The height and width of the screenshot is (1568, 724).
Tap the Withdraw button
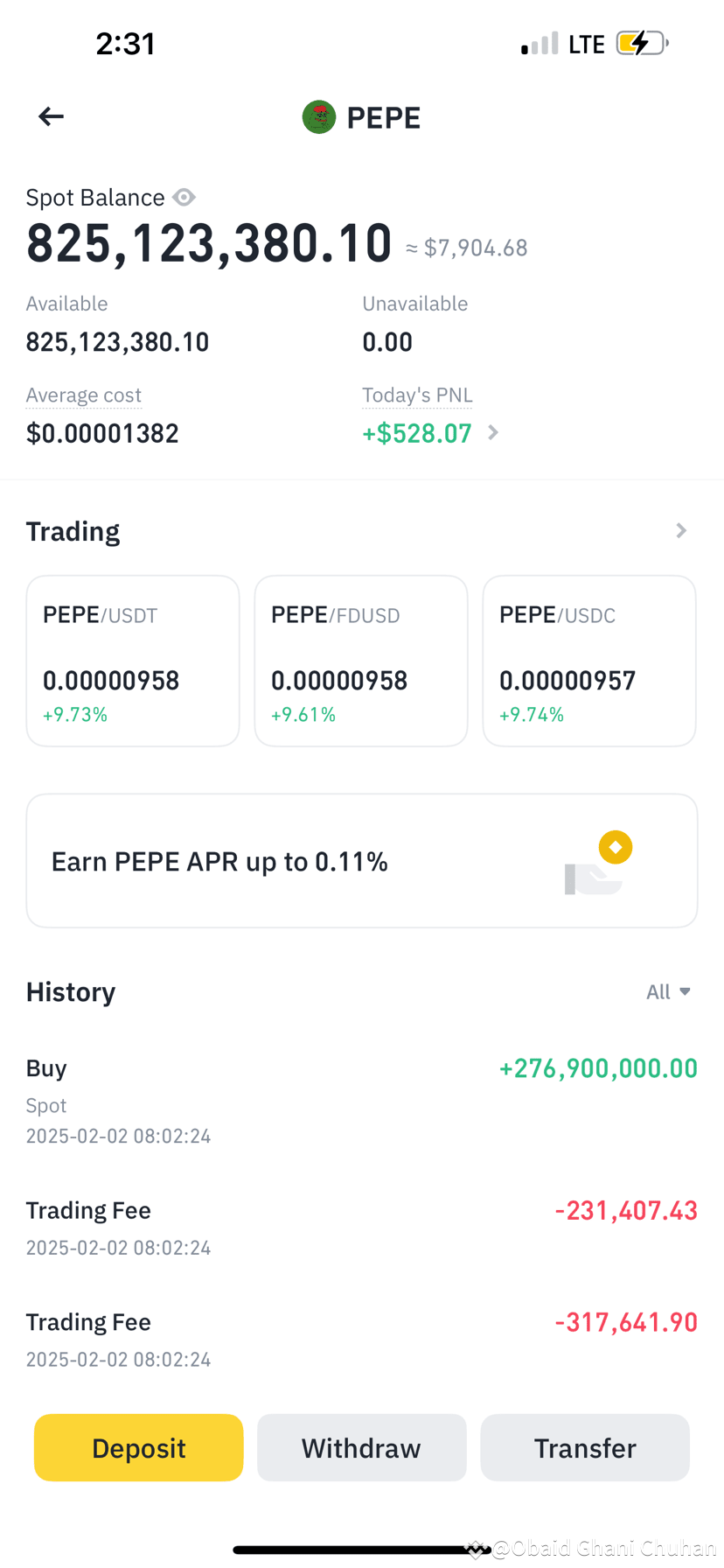pyautogui.click(x=361, y=1447)
